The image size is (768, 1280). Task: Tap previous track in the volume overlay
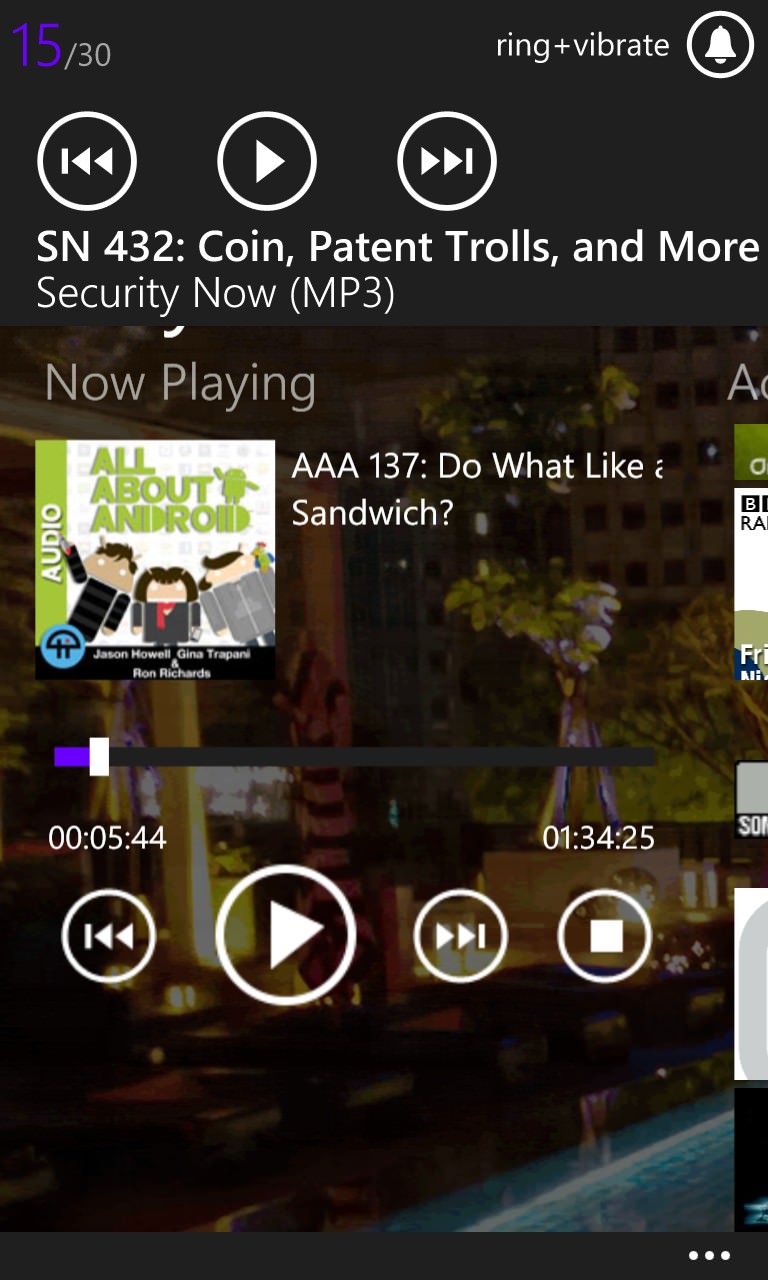click(87, 161)
